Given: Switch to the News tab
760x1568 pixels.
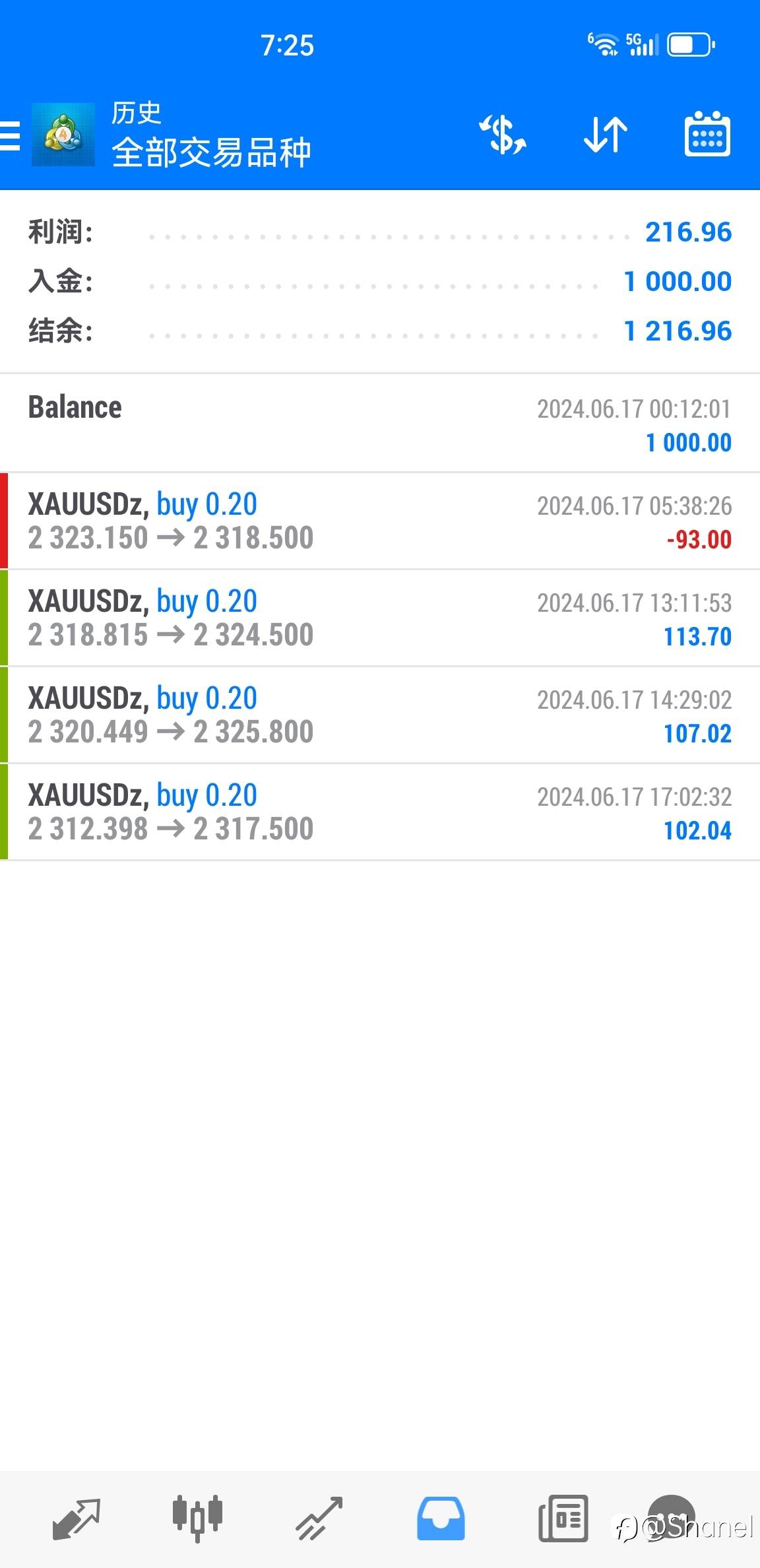Looking at the screenshot, I should (x=563, y=1518).
